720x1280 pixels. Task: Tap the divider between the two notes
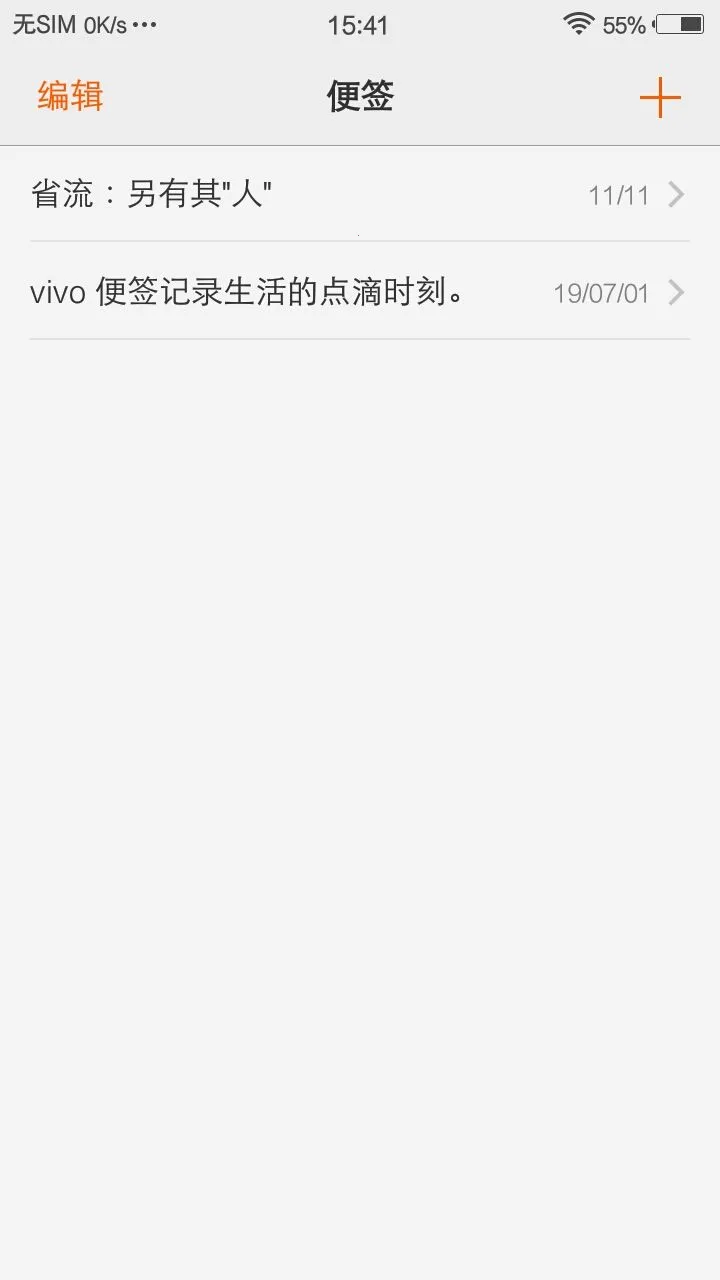pos(360,243)
